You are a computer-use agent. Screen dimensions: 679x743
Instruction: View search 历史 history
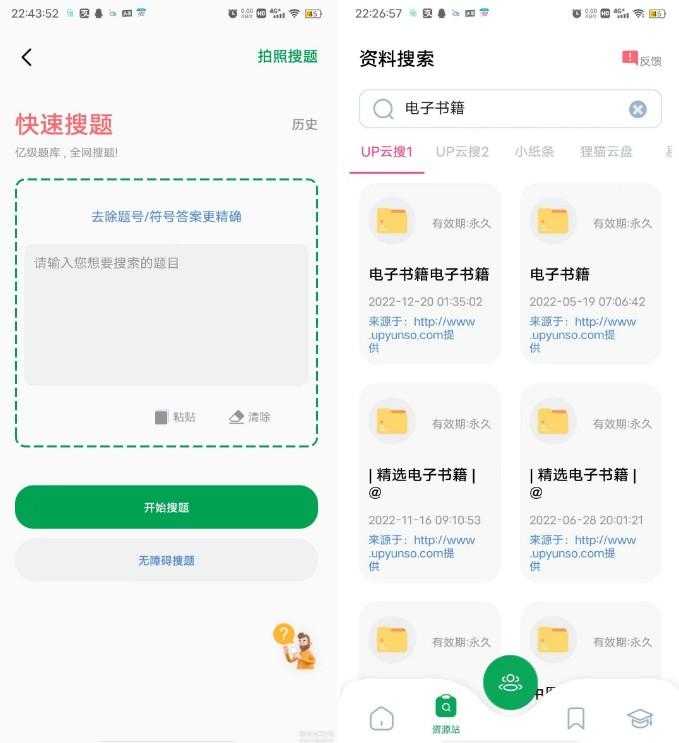(304, 125)
